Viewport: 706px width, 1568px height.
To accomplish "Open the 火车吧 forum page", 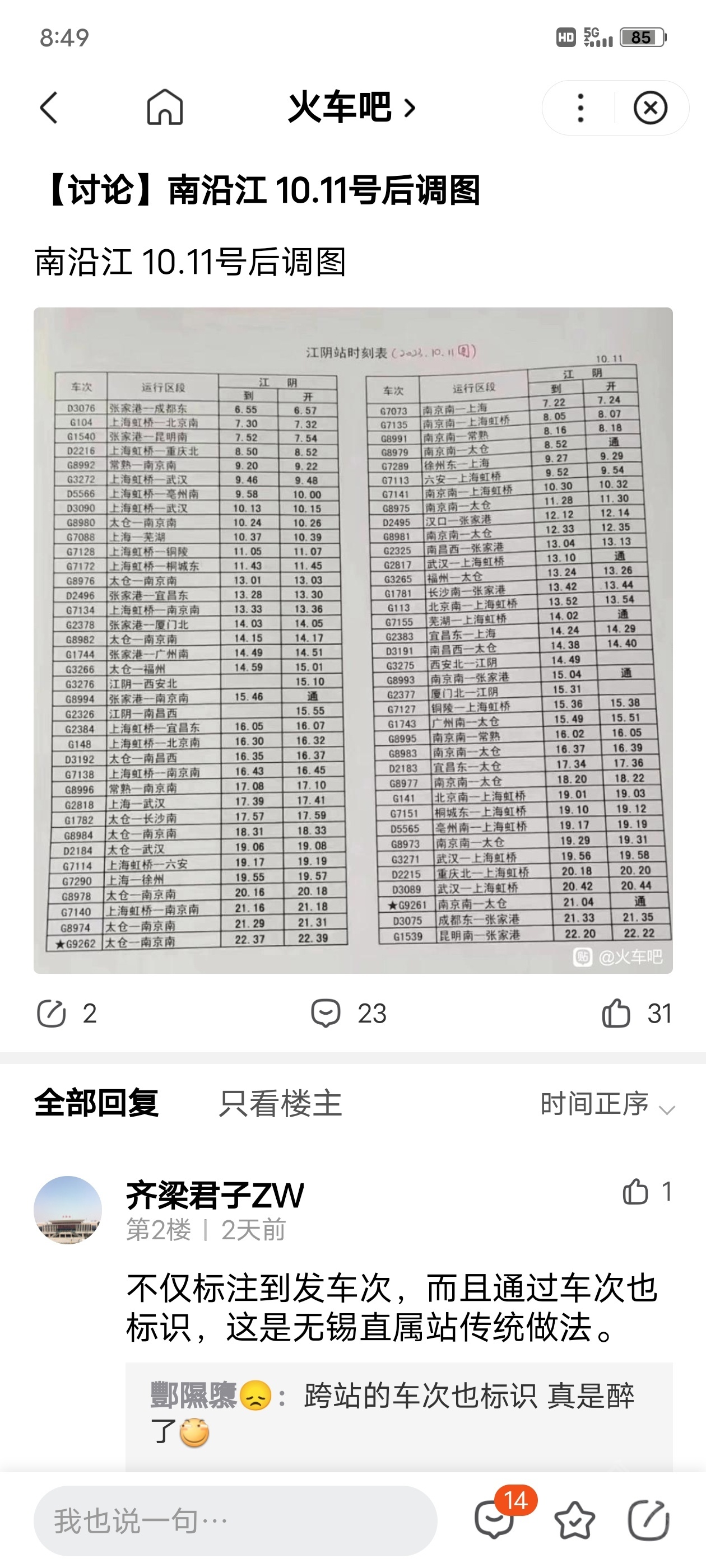I will coord(351,108).
